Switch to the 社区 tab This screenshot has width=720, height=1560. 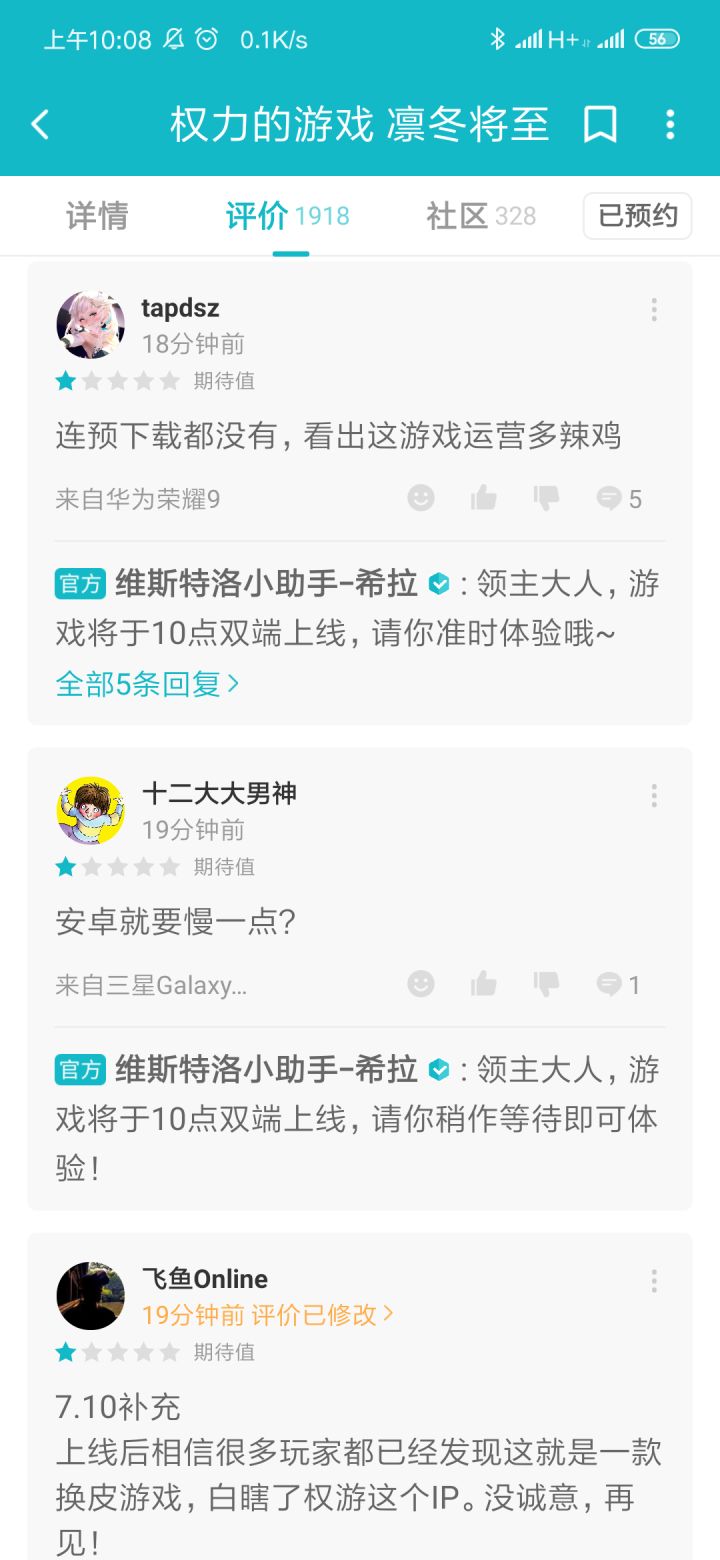coord(481,216)
